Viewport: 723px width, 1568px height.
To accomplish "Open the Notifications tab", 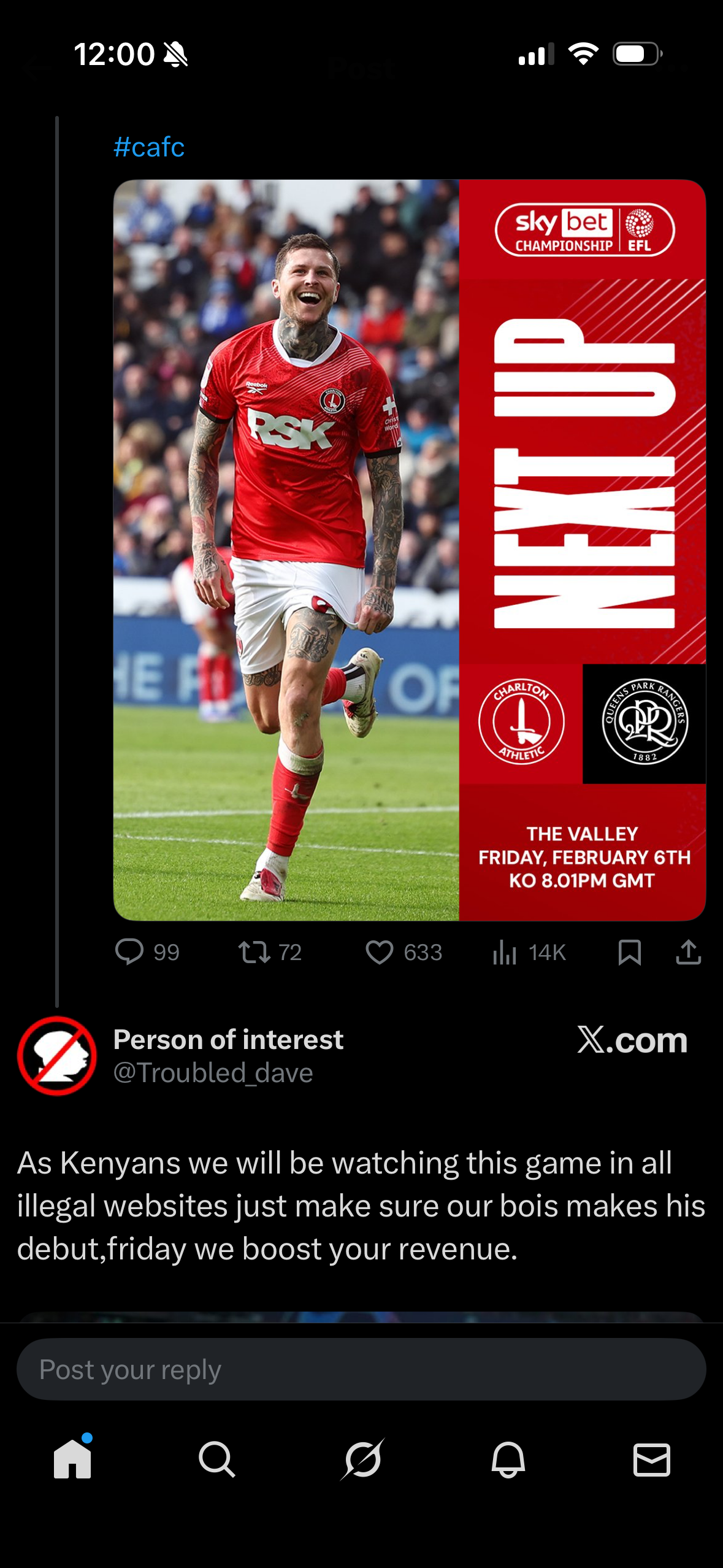I will click(508, 1459).
